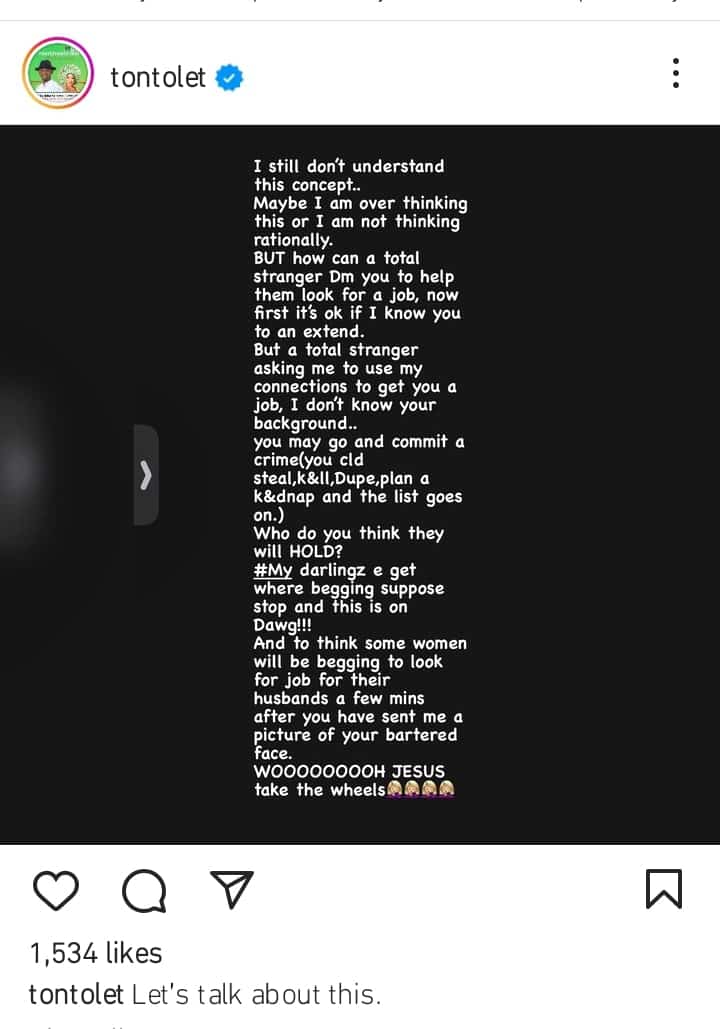720x1029 pixels.
Task: Like tontolet's post with the heart icon
Action: pyautogui.click(x=56, y=889)
